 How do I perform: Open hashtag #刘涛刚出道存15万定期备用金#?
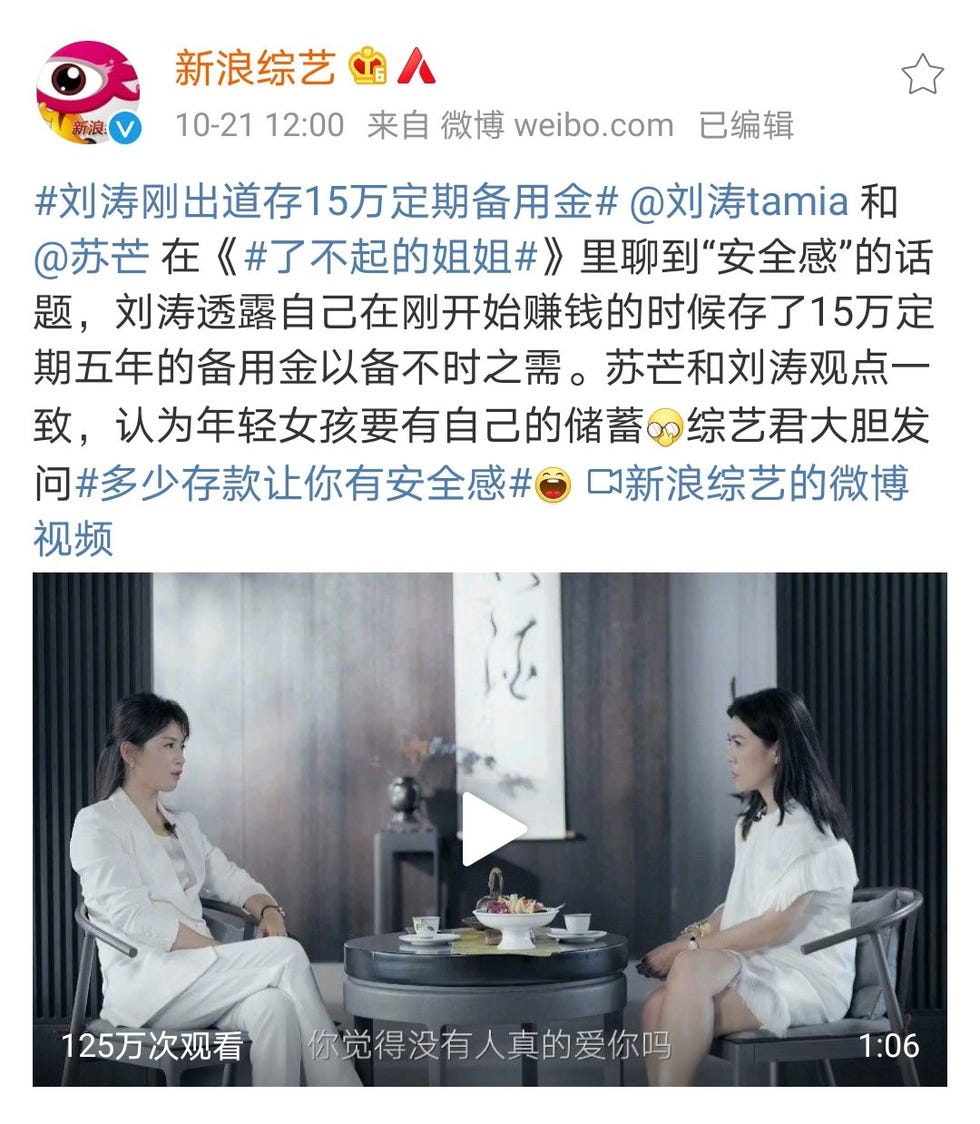[325, 201]
